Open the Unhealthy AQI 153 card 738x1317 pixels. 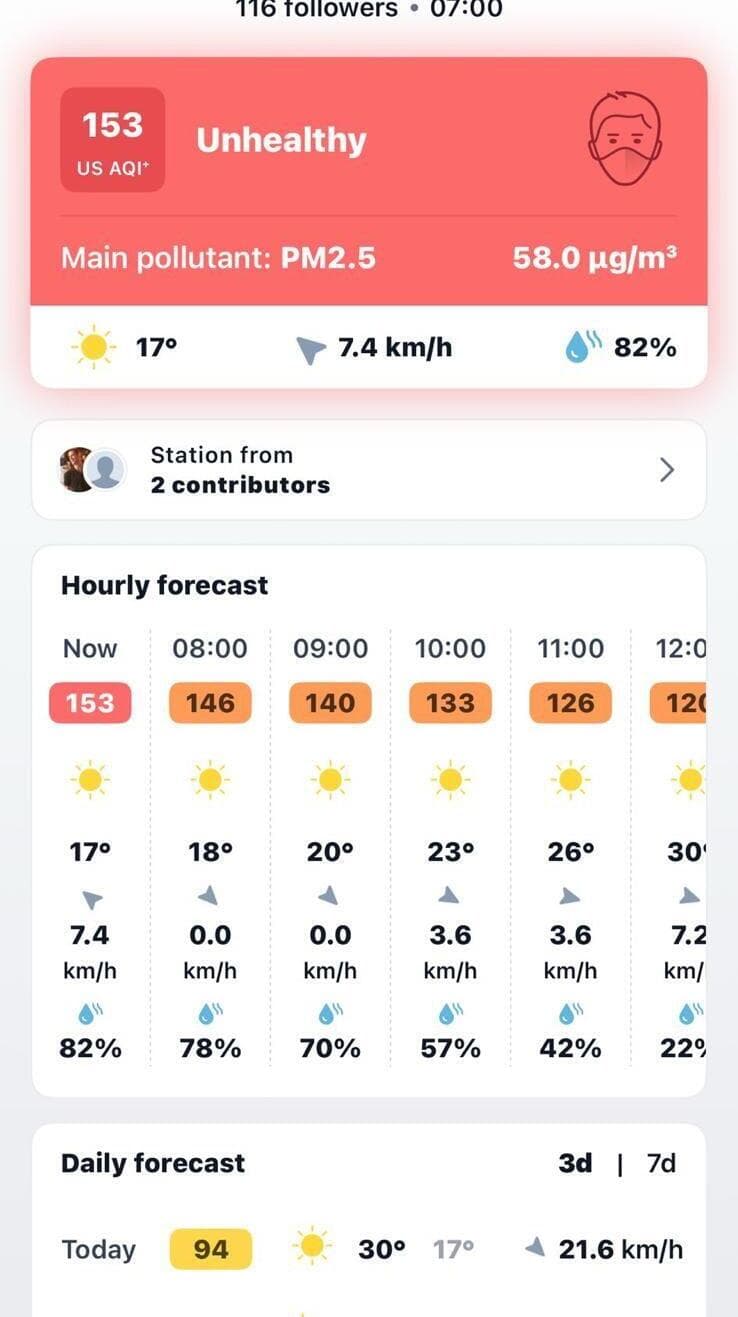pos(368,180)
